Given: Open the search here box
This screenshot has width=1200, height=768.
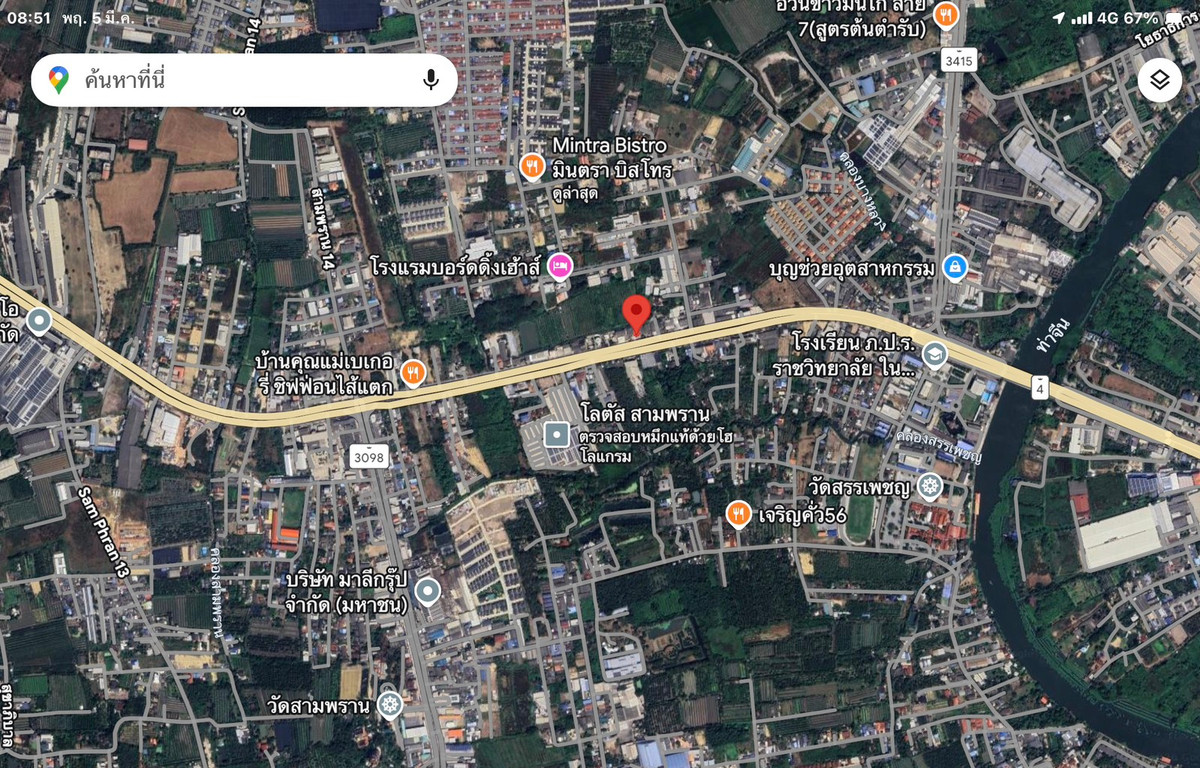Looking at the screenshot, I should tap(240, 80).
